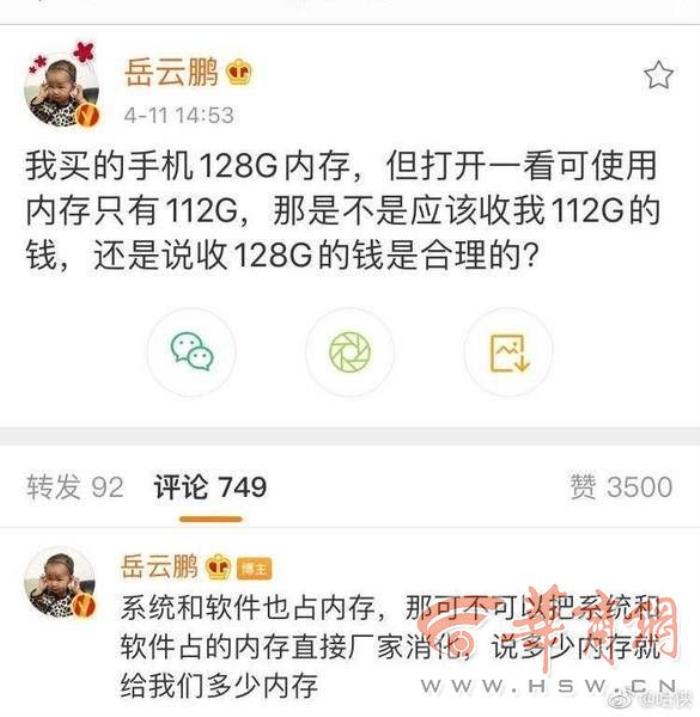Image resolution: width=700 pixels, height=717 pixels.
Task: Open 岳云鹏's profile from the post avatar
Action: 62,90
